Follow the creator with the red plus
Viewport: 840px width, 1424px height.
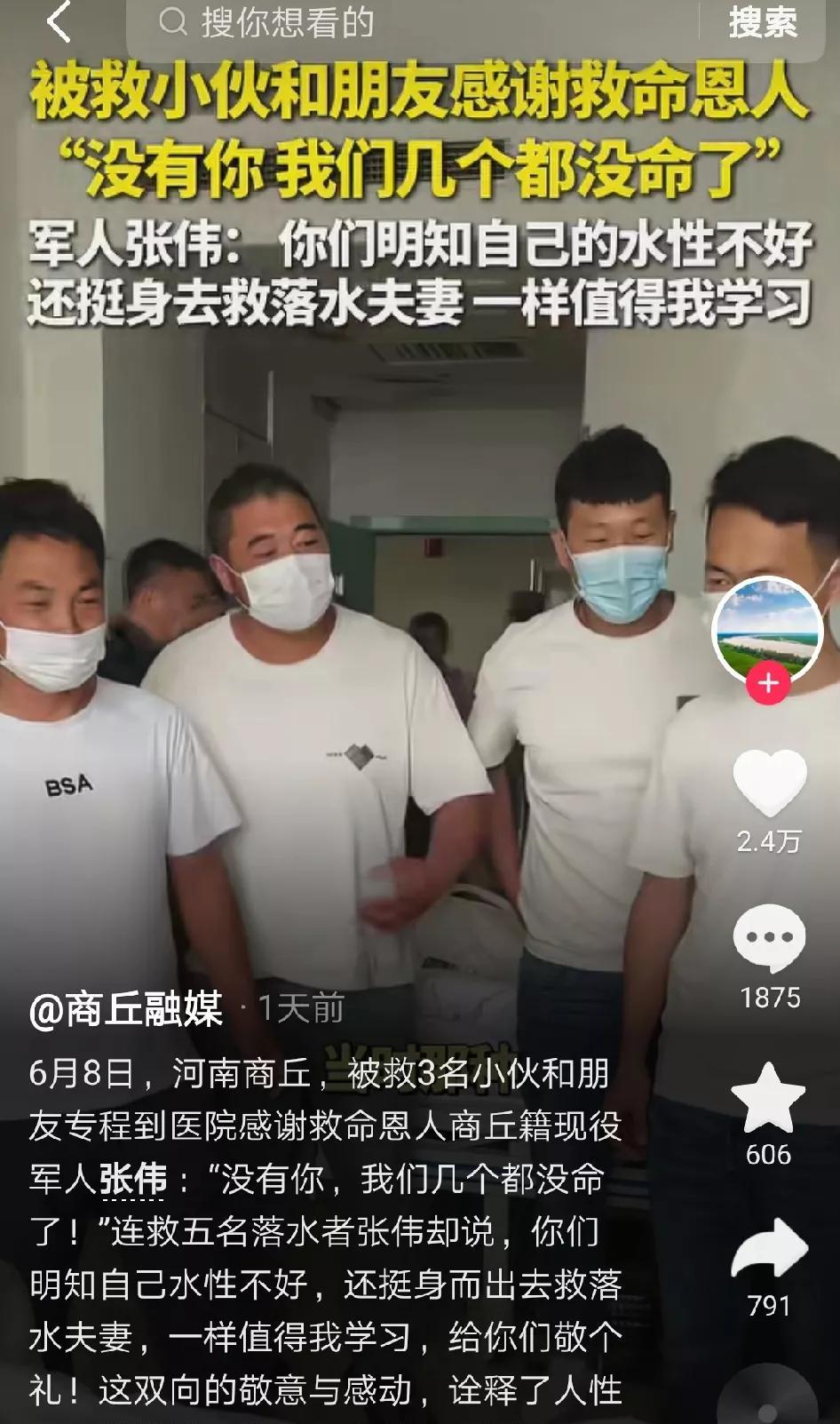[x=769, y=683]
